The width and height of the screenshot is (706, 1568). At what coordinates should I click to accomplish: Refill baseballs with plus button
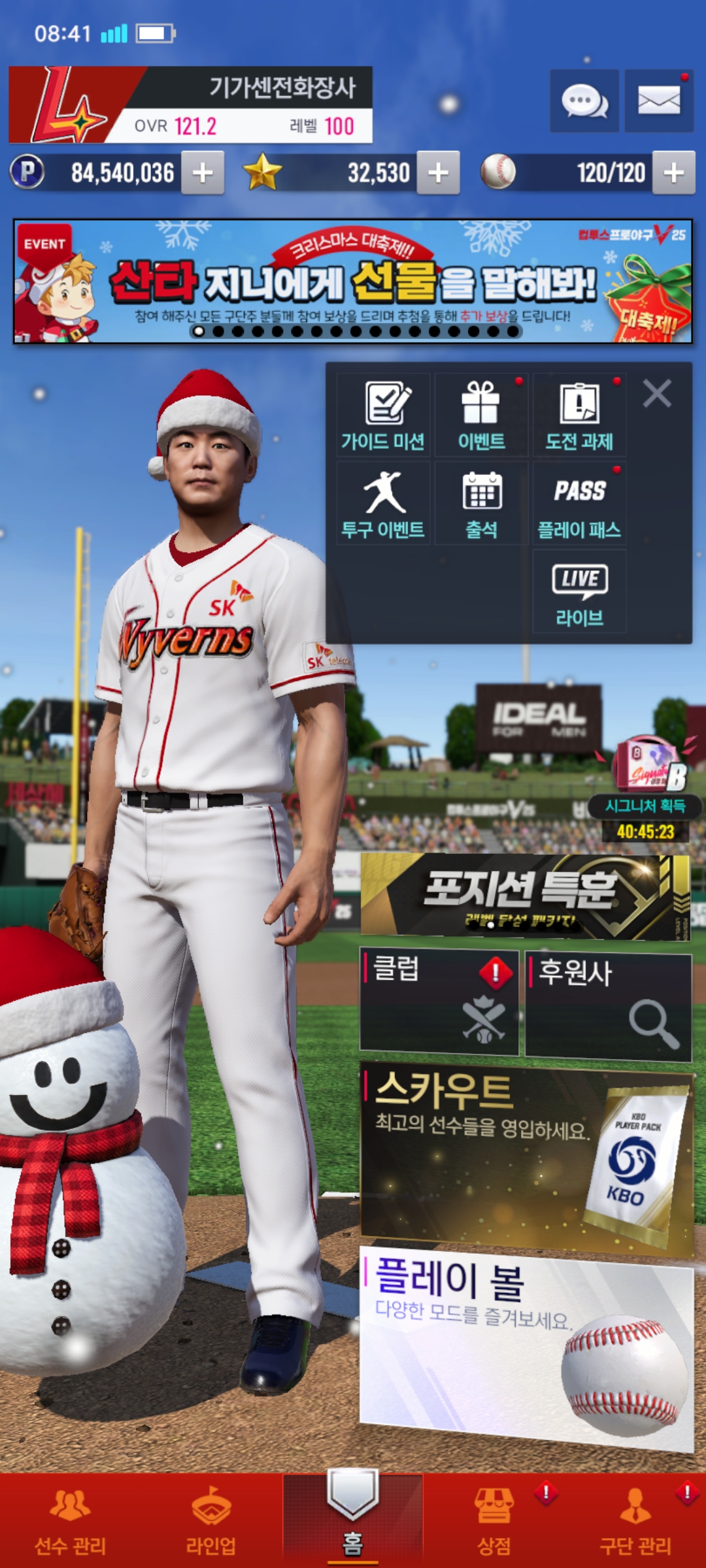click(673, 173)
